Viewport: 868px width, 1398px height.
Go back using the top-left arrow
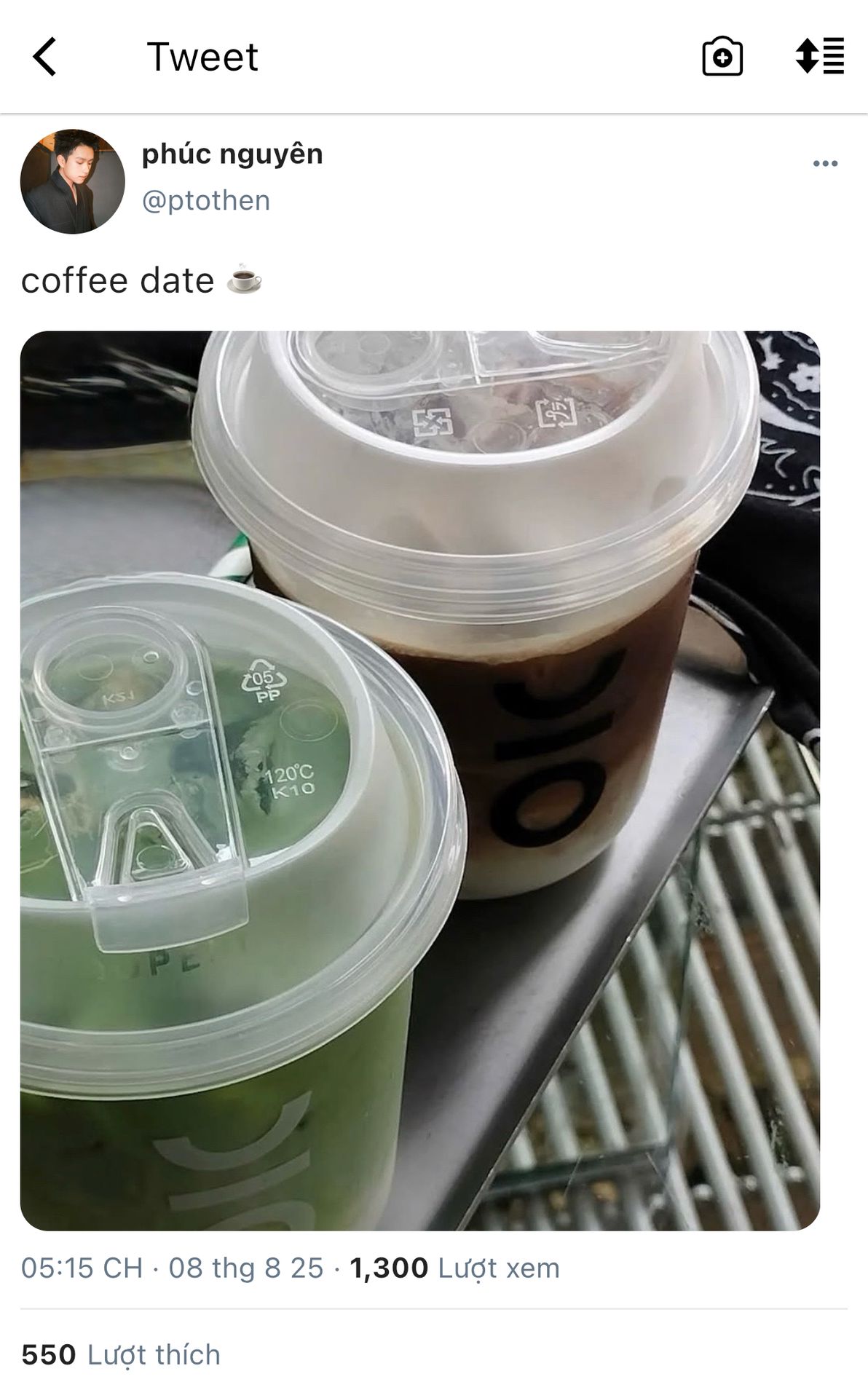click(x=44, y=57)
